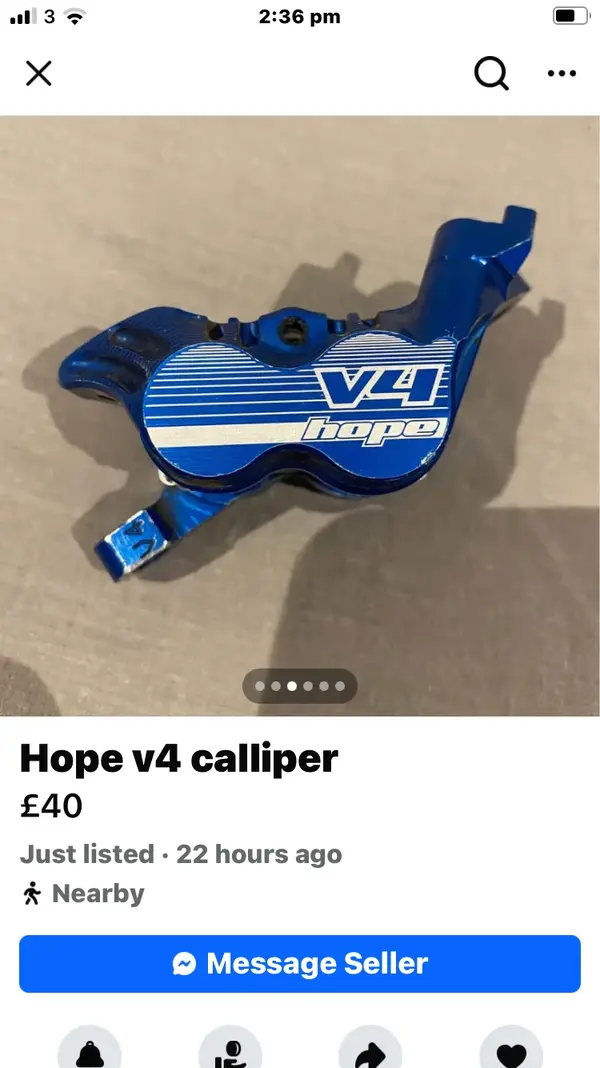Open the calliper photo full screen
Image resolution: width=600 pixels, height=1068 pixels.
click(x=300, y=400)
